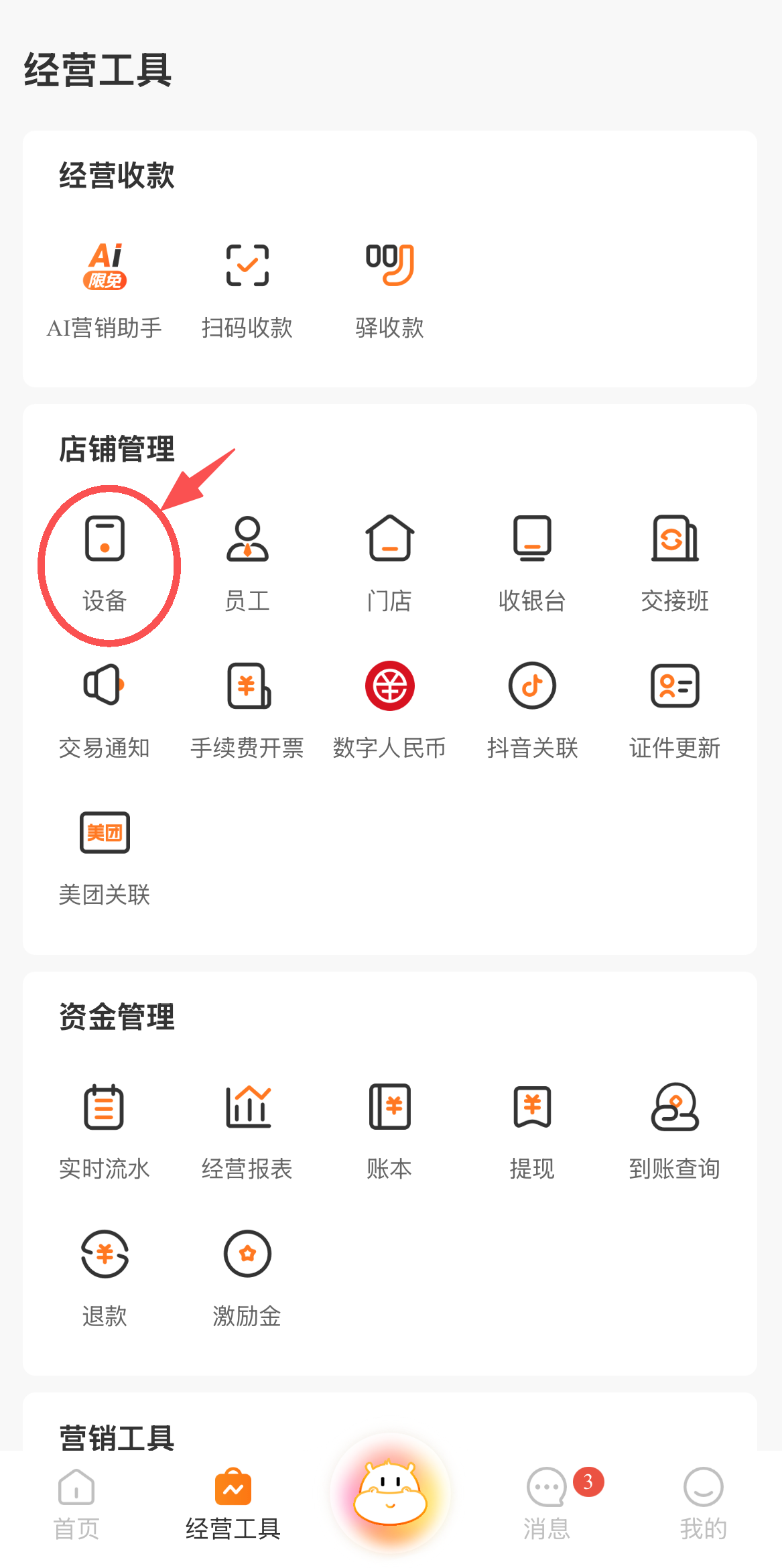
Task: Select 交接班 shift handover
Action: [x=675, y=563]
